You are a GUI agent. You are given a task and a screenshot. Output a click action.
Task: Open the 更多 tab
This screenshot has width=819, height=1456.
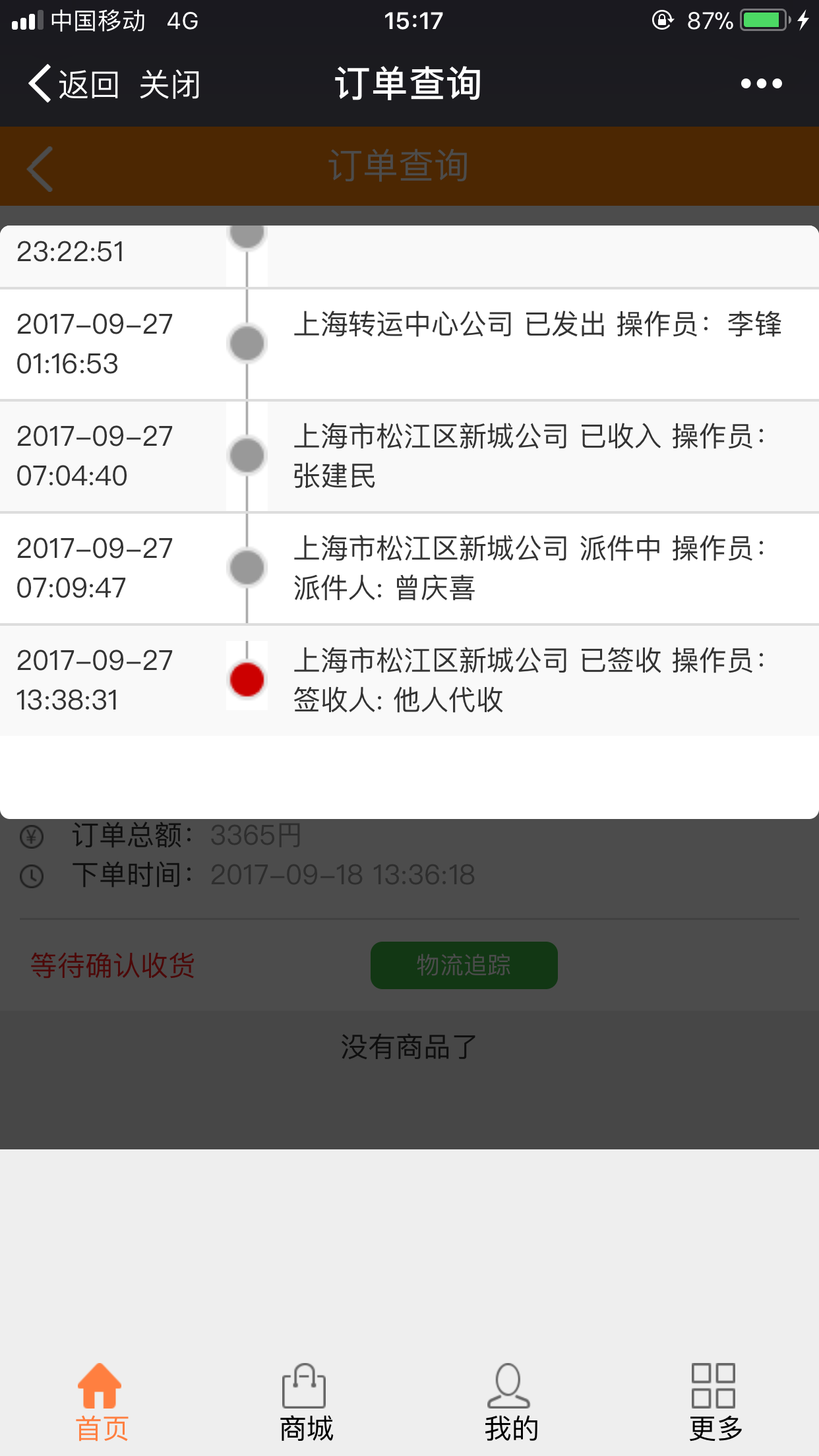click(x=715, y=1402)
